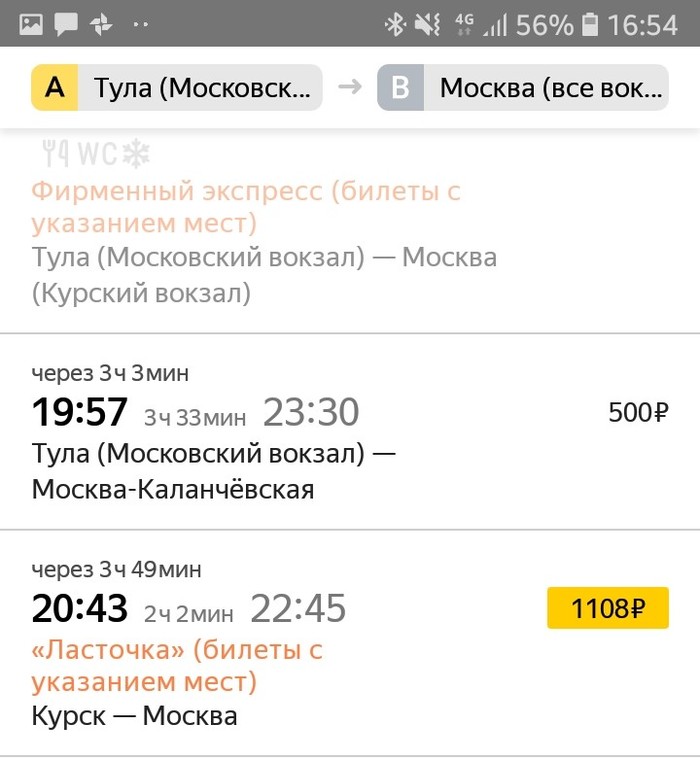
Task: Swap departure and destination with the arrow
Action: [x=350, y=88]
